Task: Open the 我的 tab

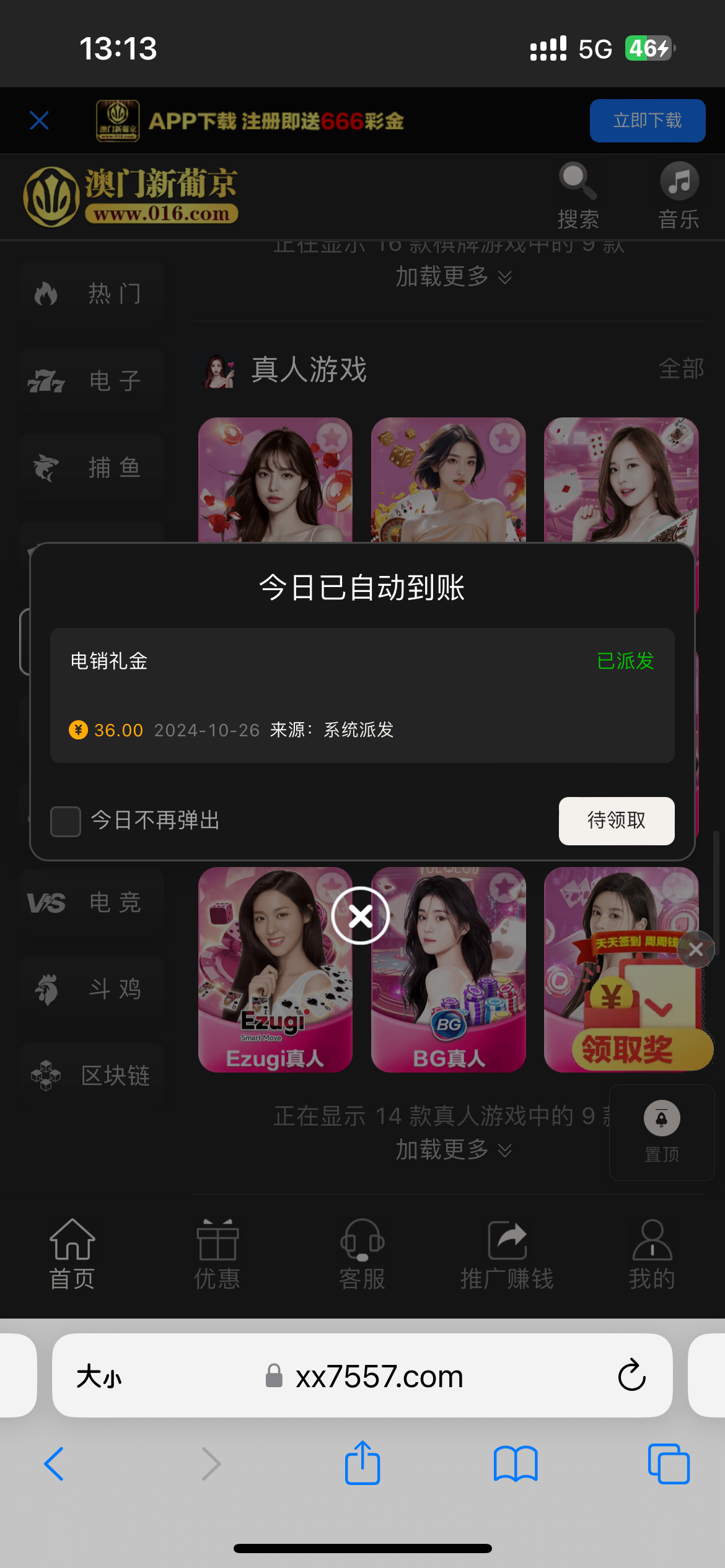Action: (652, 1254)
